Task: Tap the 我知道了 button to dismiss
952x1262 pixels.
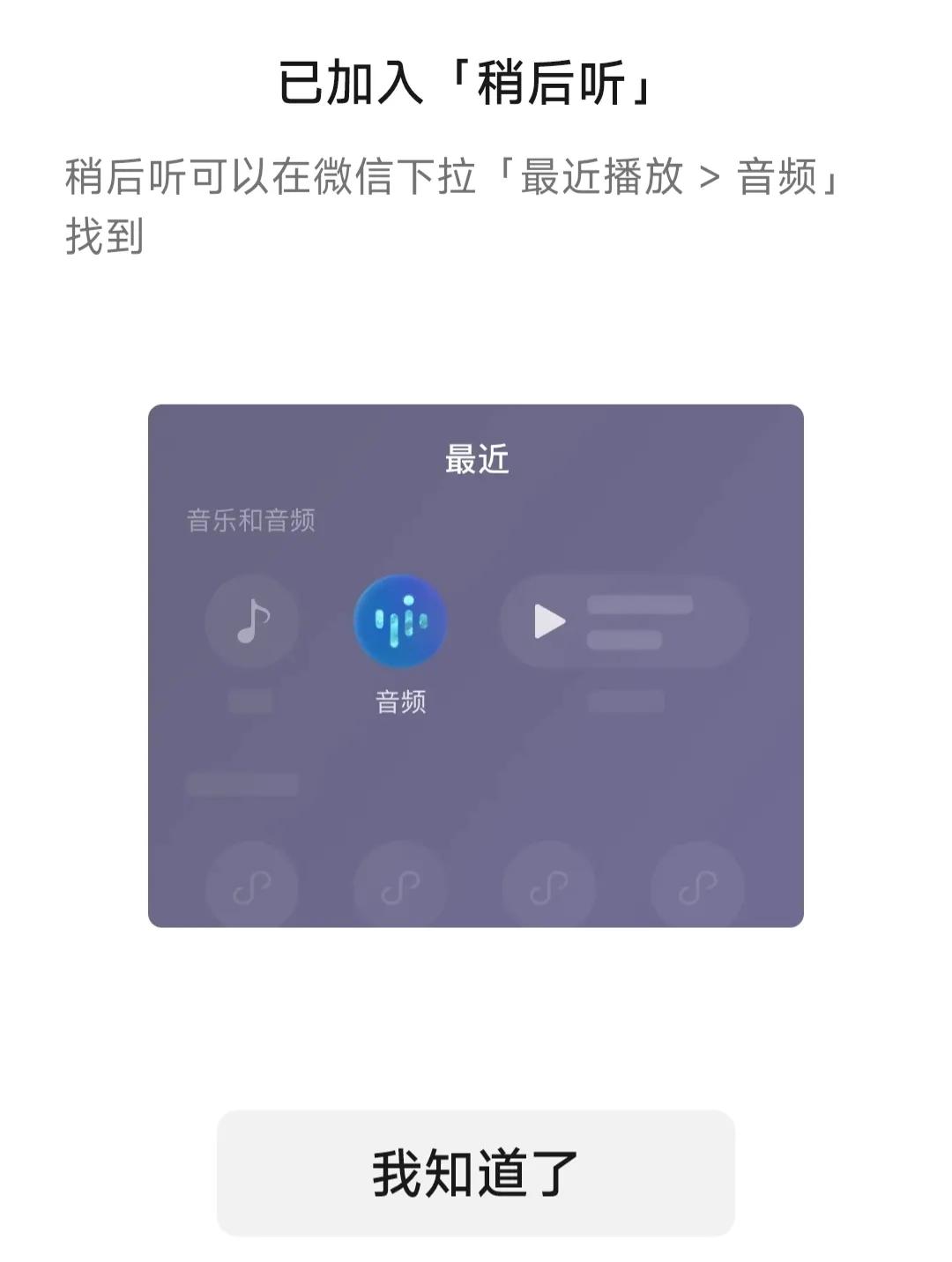Action: (x=475, y=1173)
